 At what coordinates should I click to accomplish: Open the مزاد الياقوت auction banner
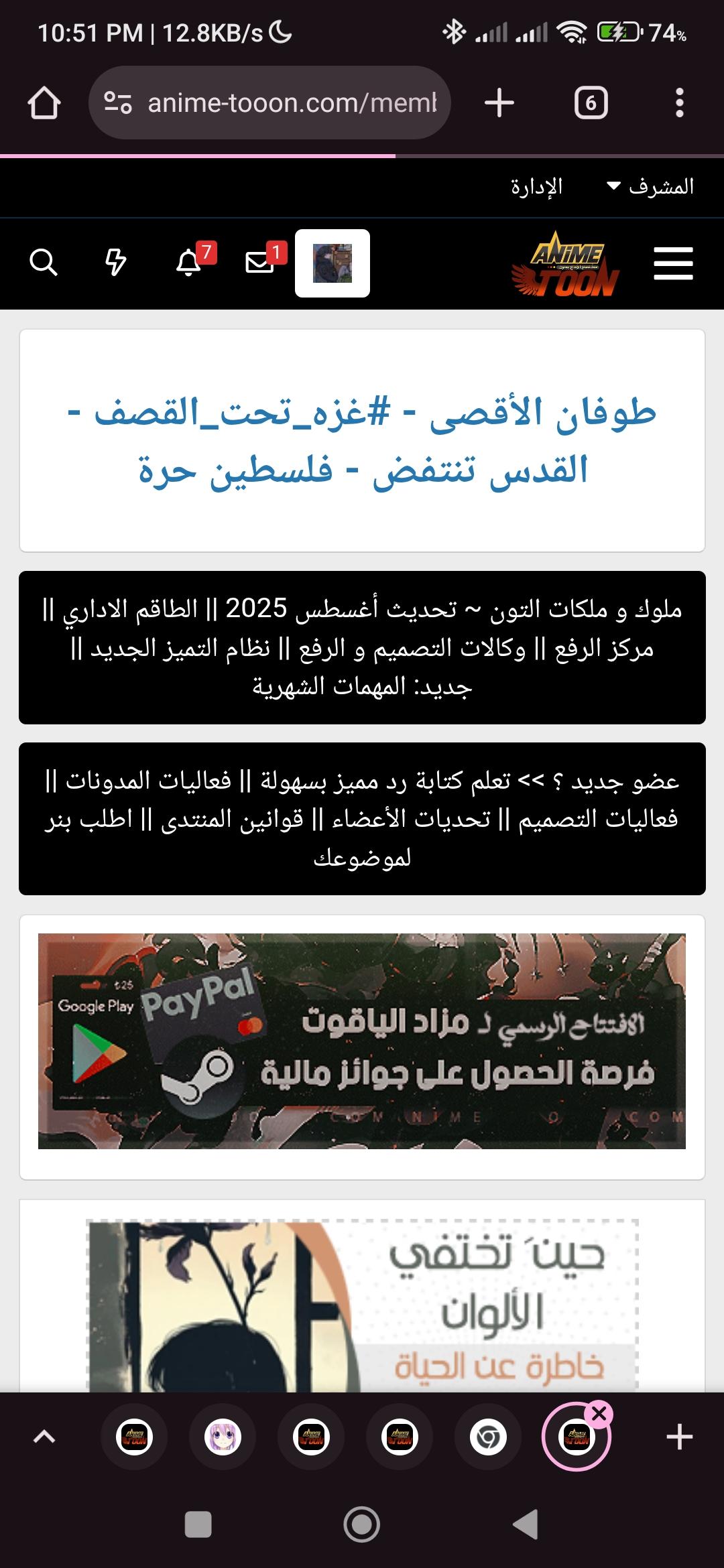pos(362,1041)
